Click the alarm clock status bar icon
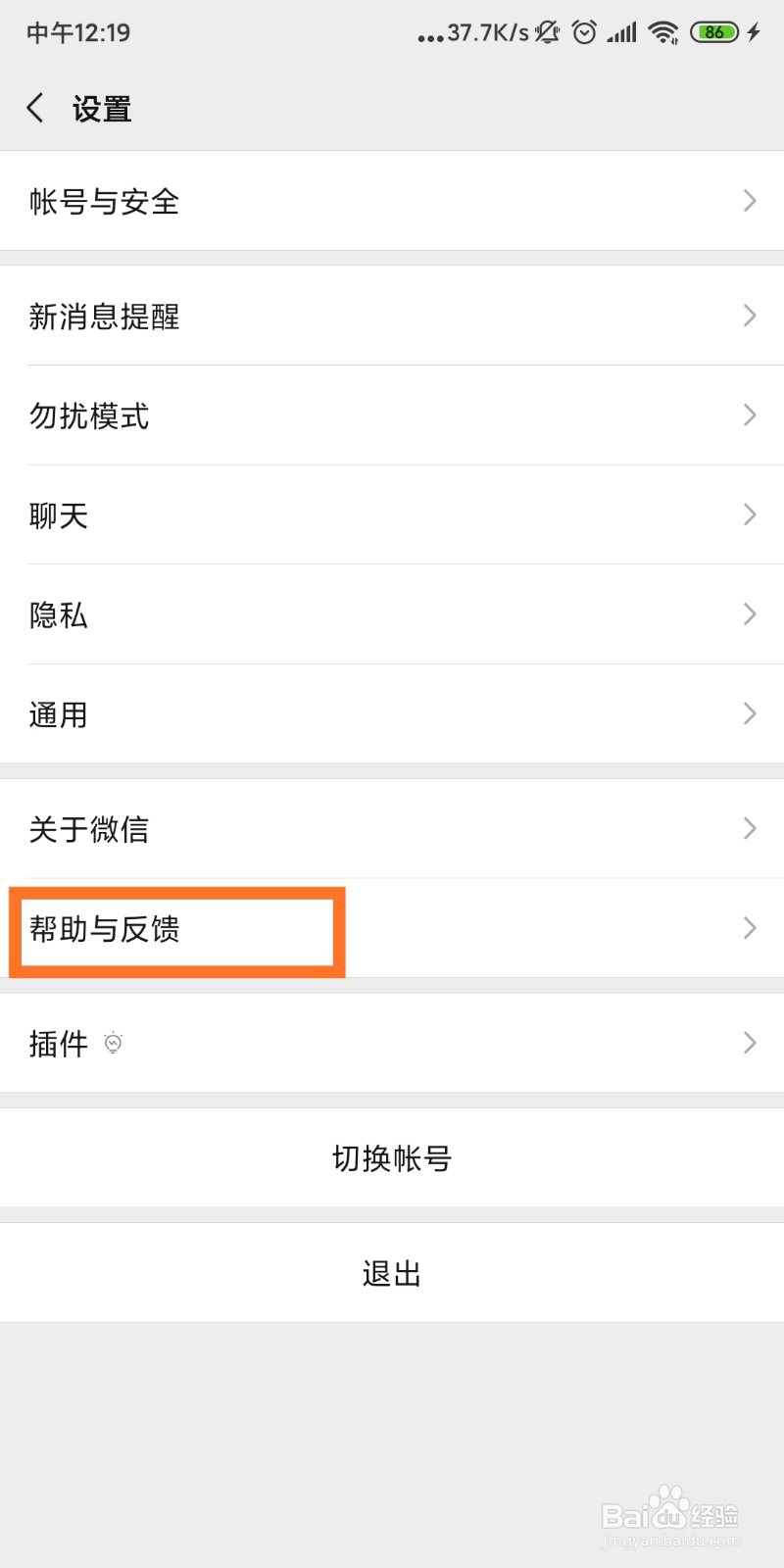This screenshot has height=1568, width=784. (x=584, y=32)
